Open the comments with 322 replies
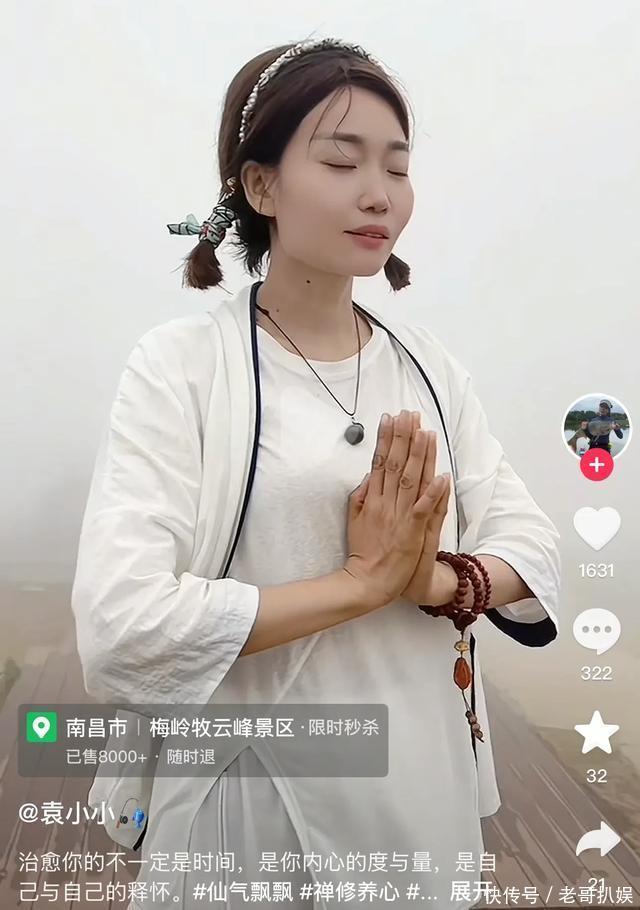This screenshot has height=910, width=640. [596, 632]
